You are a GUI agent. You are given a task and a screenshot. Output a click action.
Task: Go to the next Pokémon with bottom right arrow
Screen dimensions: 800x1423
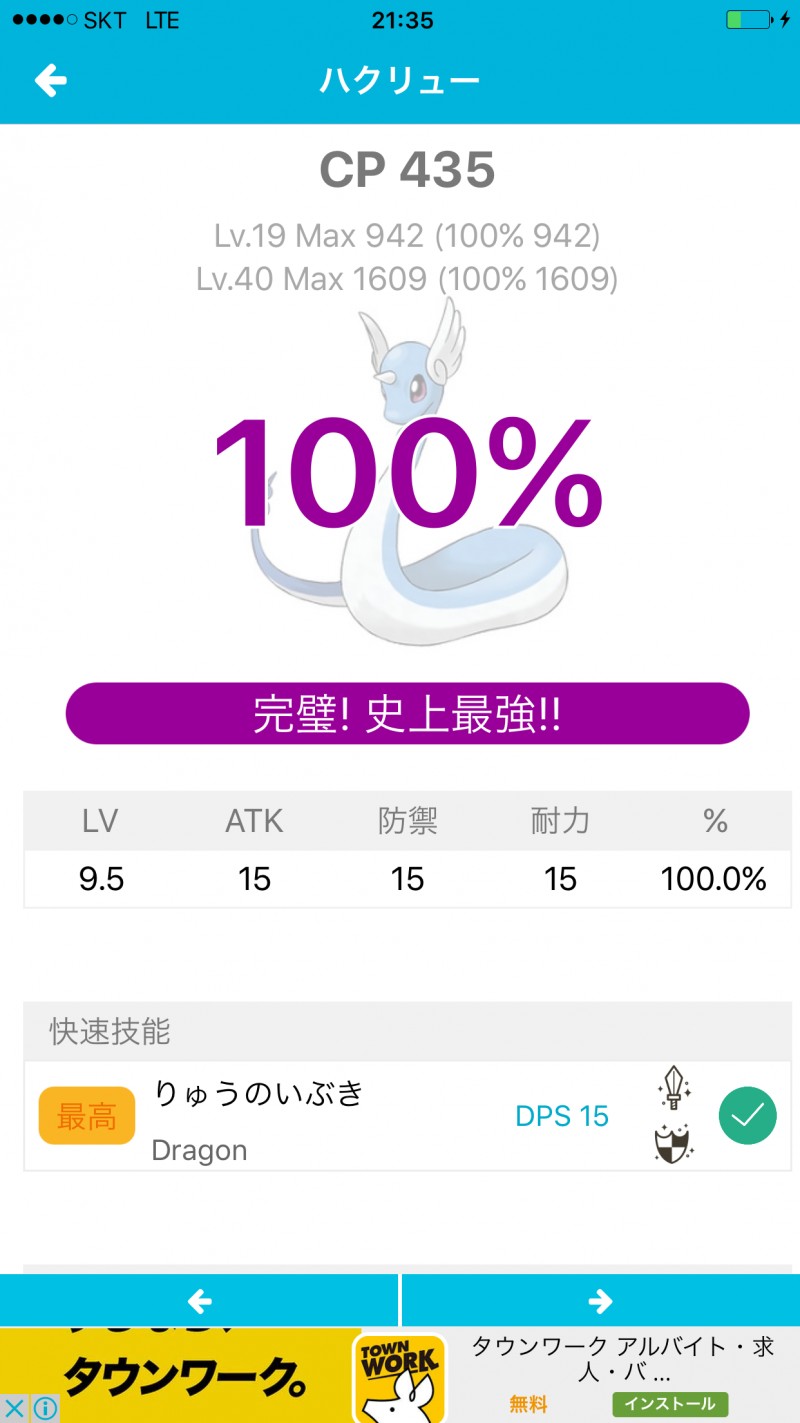600,1300
